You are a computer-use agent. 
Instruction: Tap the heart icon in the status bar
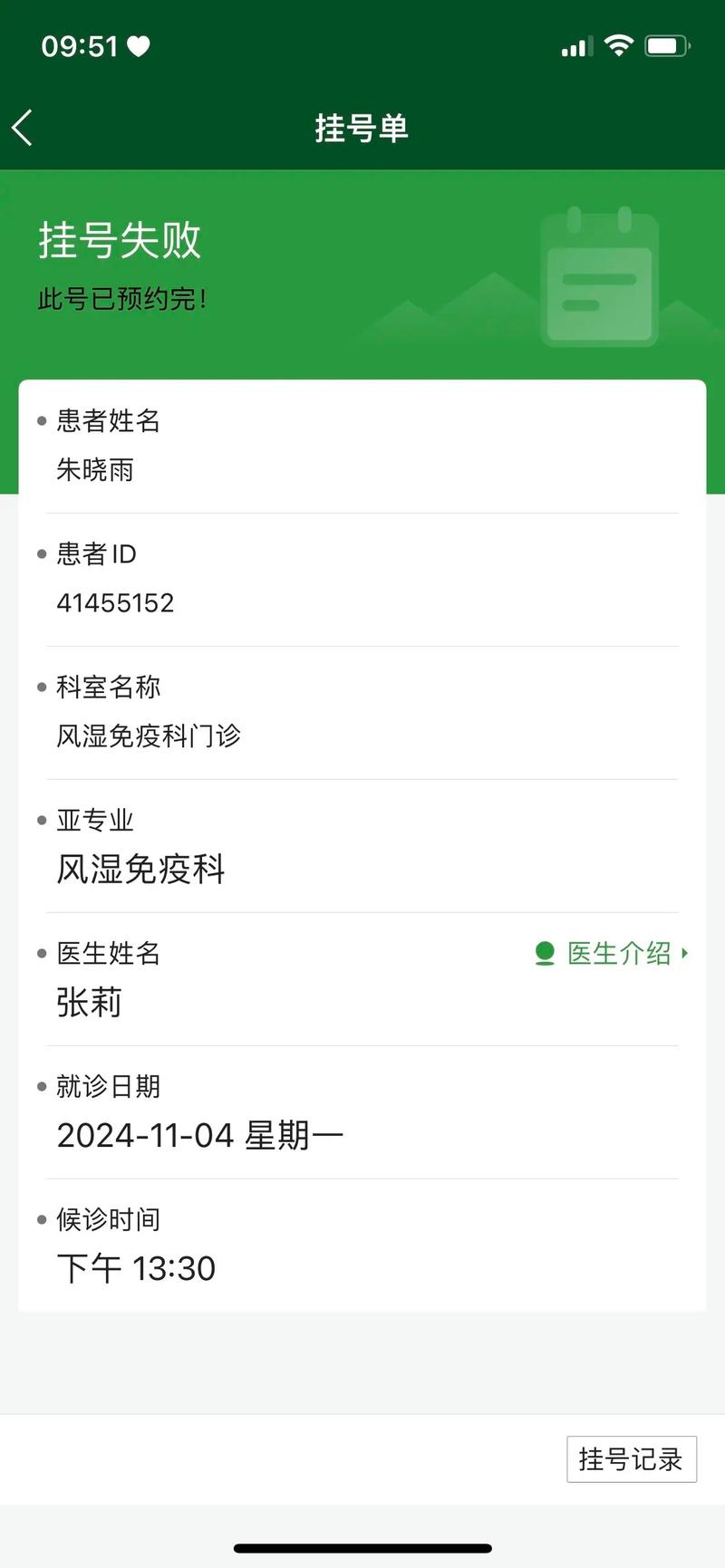click(138, 45)
